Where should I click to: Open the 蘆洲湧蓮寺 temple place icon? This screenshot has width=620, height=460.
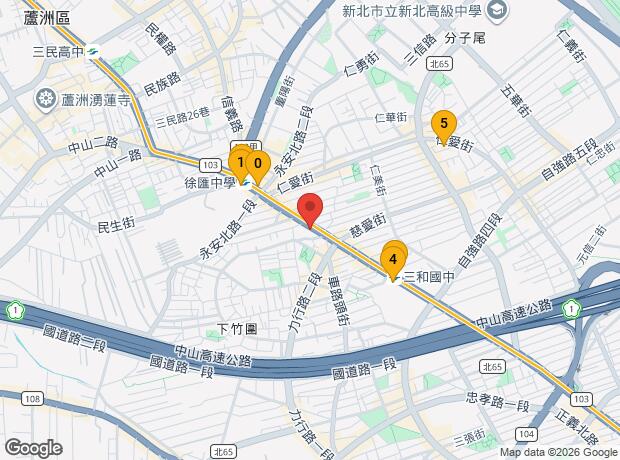[x=46, y=99]
